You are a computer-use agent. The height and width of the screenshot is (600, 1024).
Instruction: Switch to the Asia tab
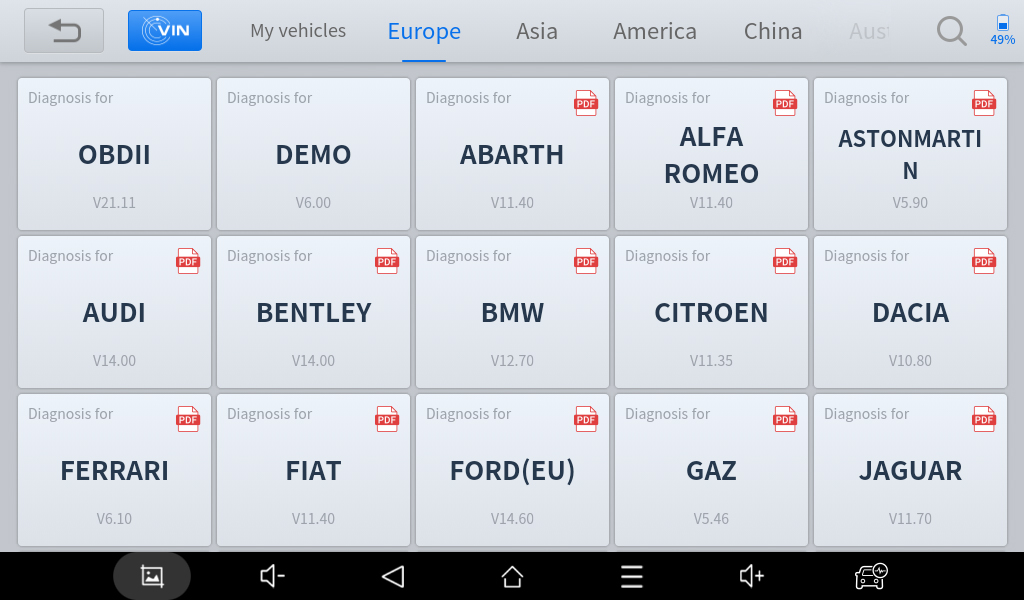[537, 31]
